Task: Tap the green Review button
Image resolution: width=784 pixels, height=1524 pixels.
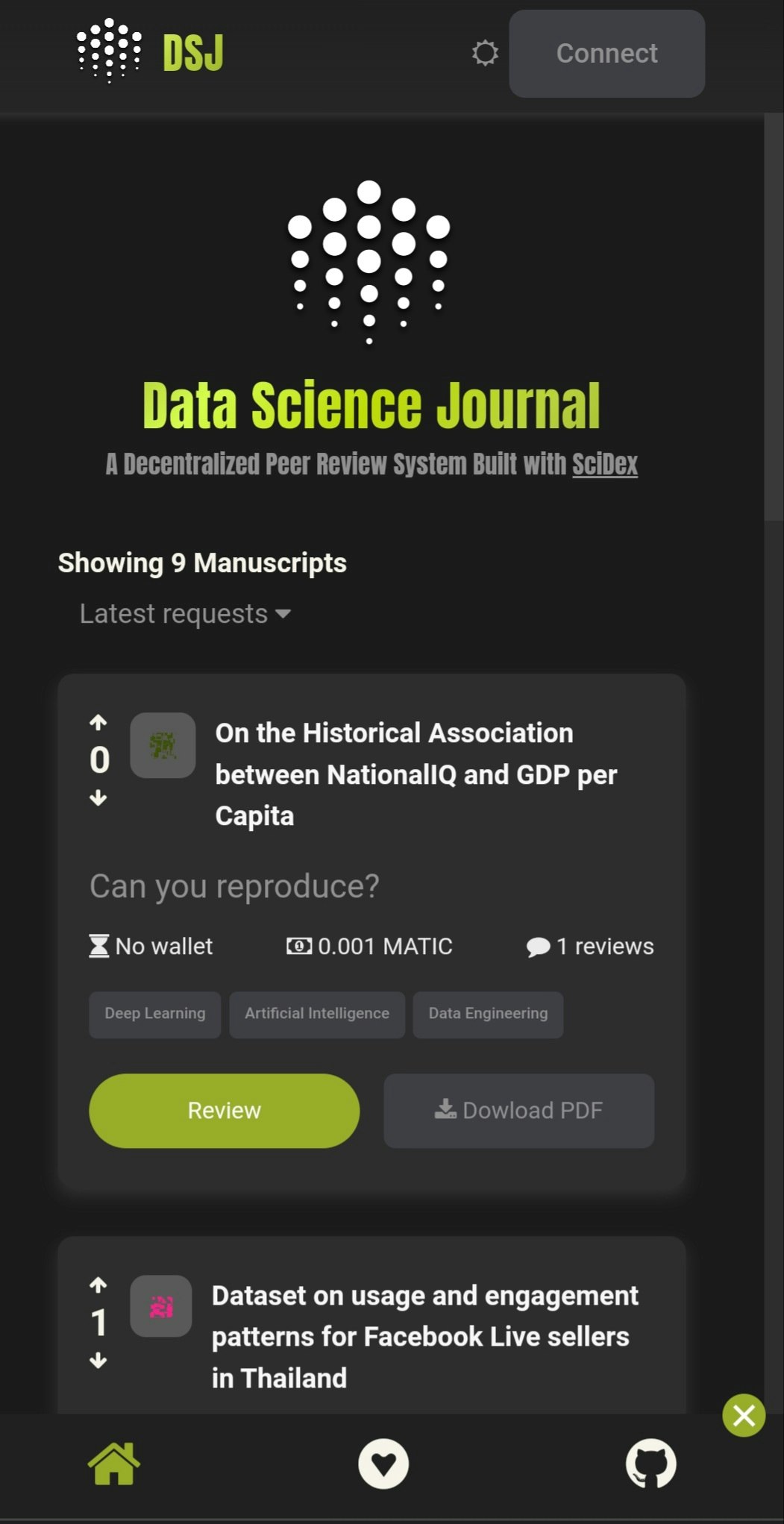Action: (224, 1110)
